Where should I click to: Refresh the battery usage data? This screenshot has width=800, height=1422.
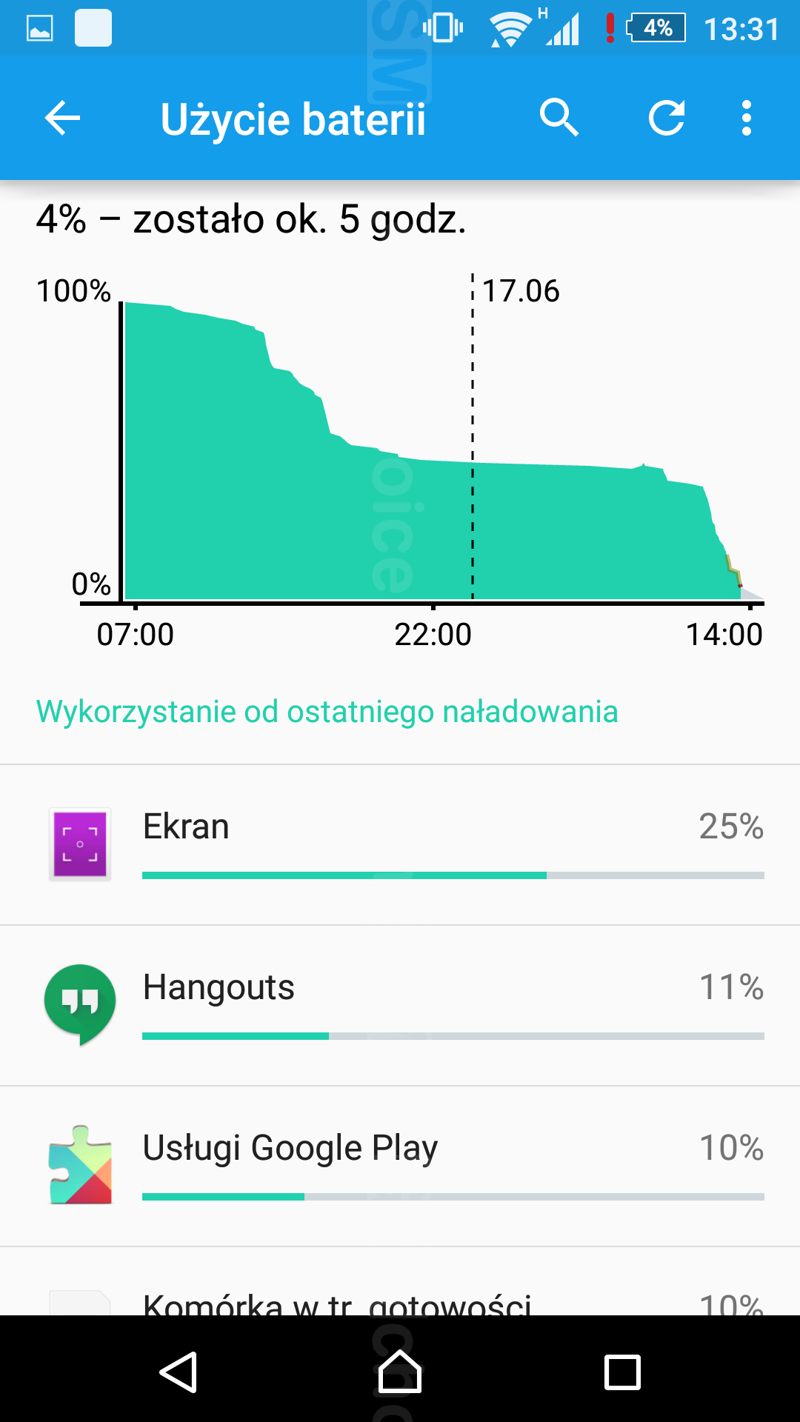tap(666, 118)
